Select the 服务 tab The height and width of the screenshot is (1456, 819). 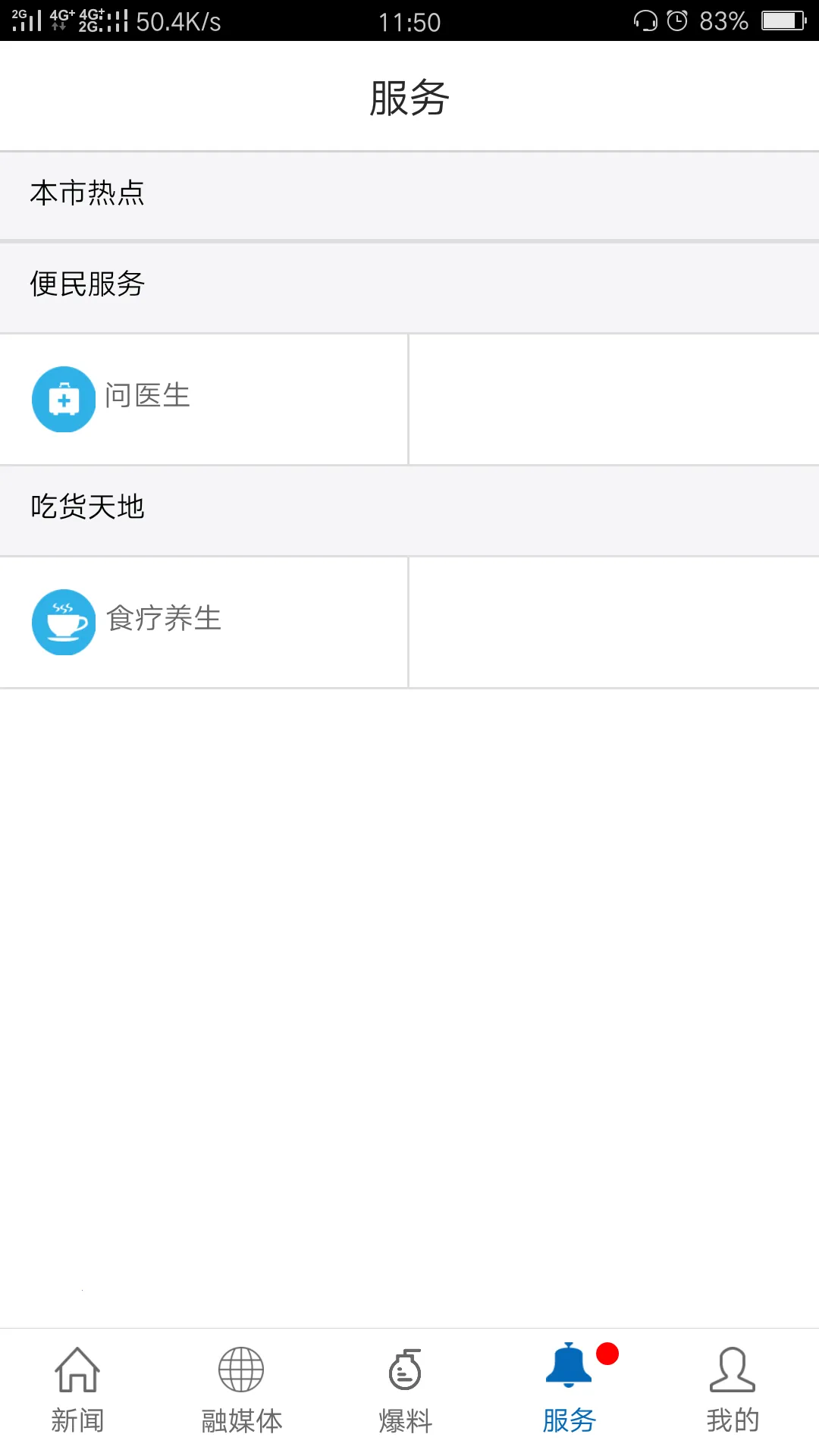tap(570, 1391)
